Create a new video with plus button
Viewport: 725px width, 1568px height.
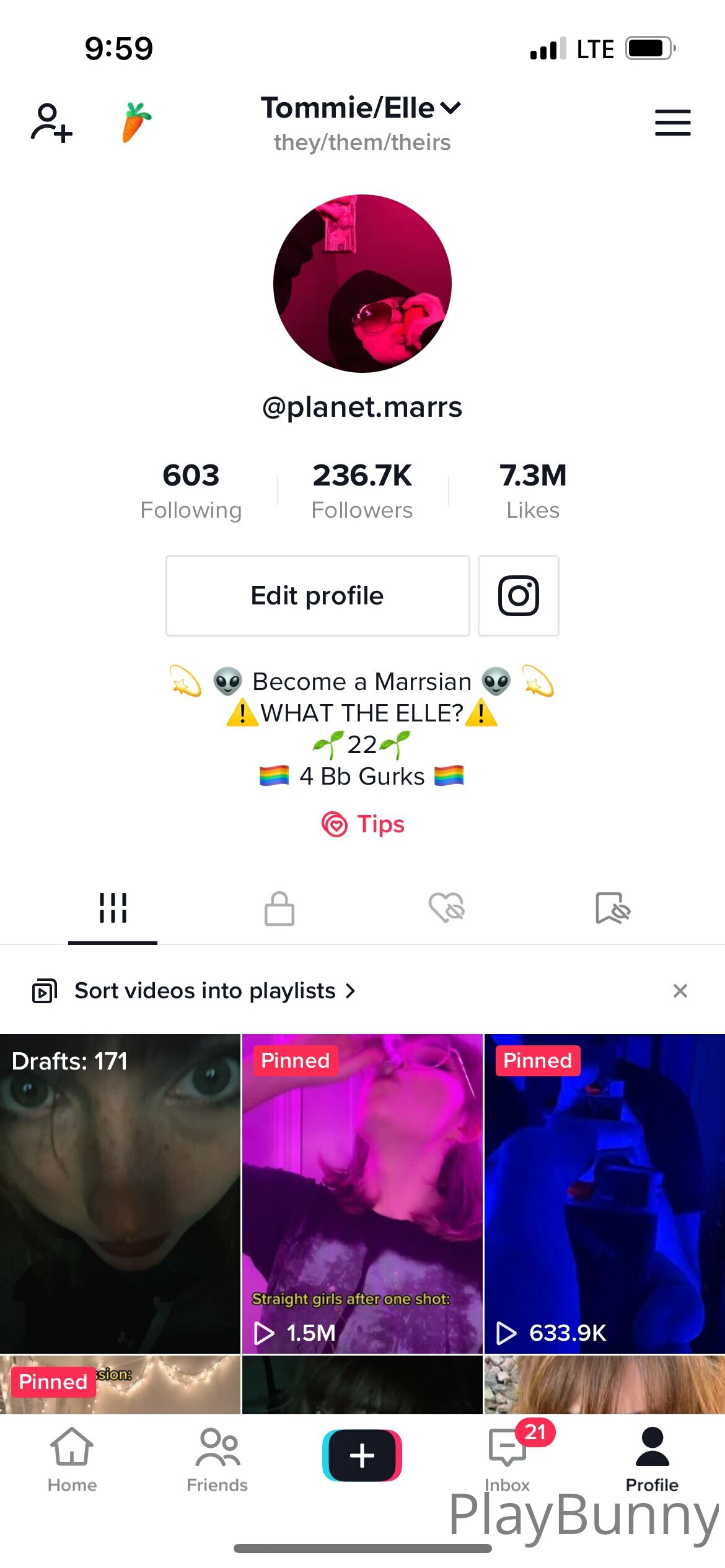tap(362, 1455)
